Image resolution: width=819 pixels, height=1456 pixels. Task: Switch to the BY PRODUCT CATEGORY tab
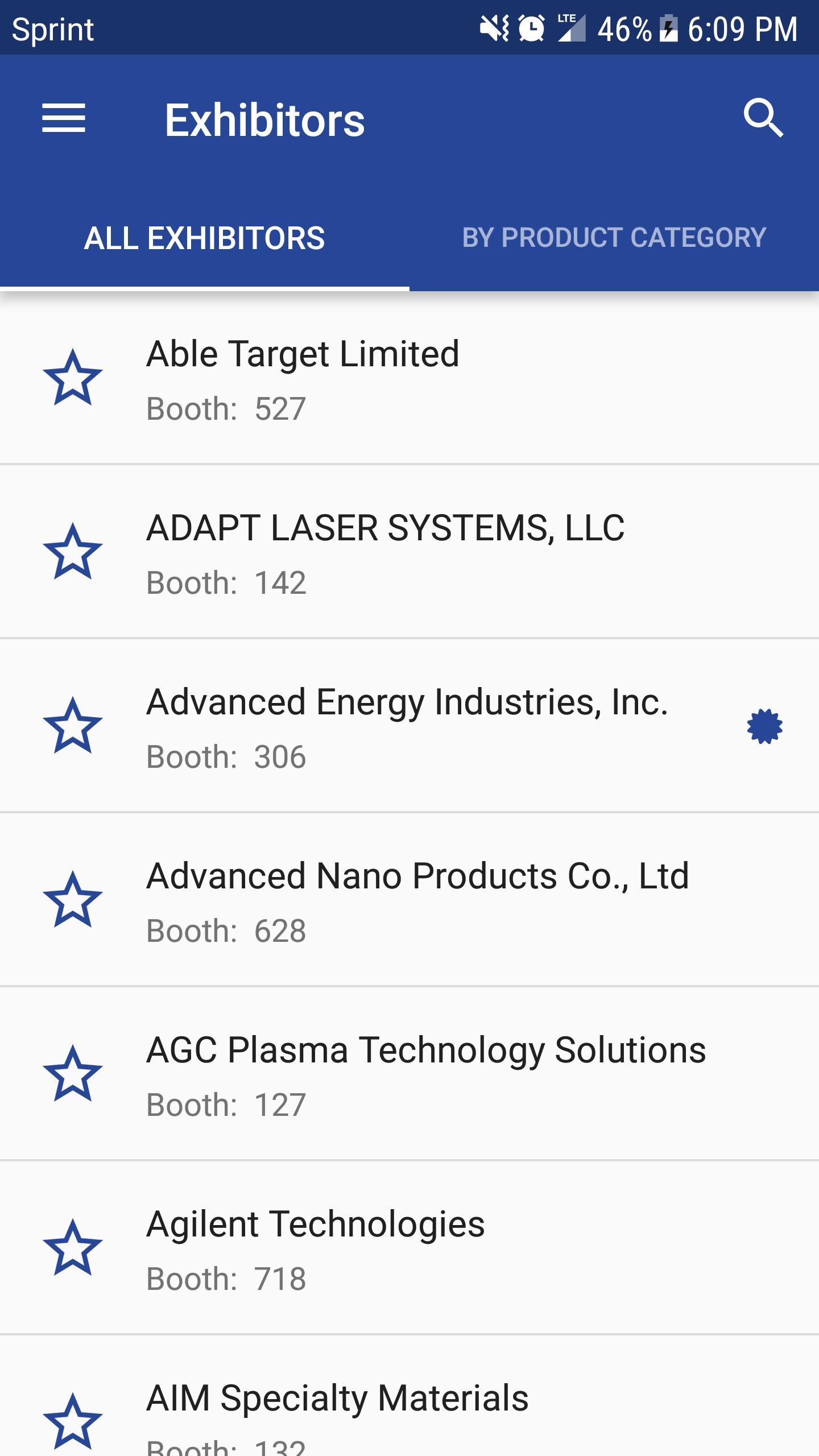point(614,239)
